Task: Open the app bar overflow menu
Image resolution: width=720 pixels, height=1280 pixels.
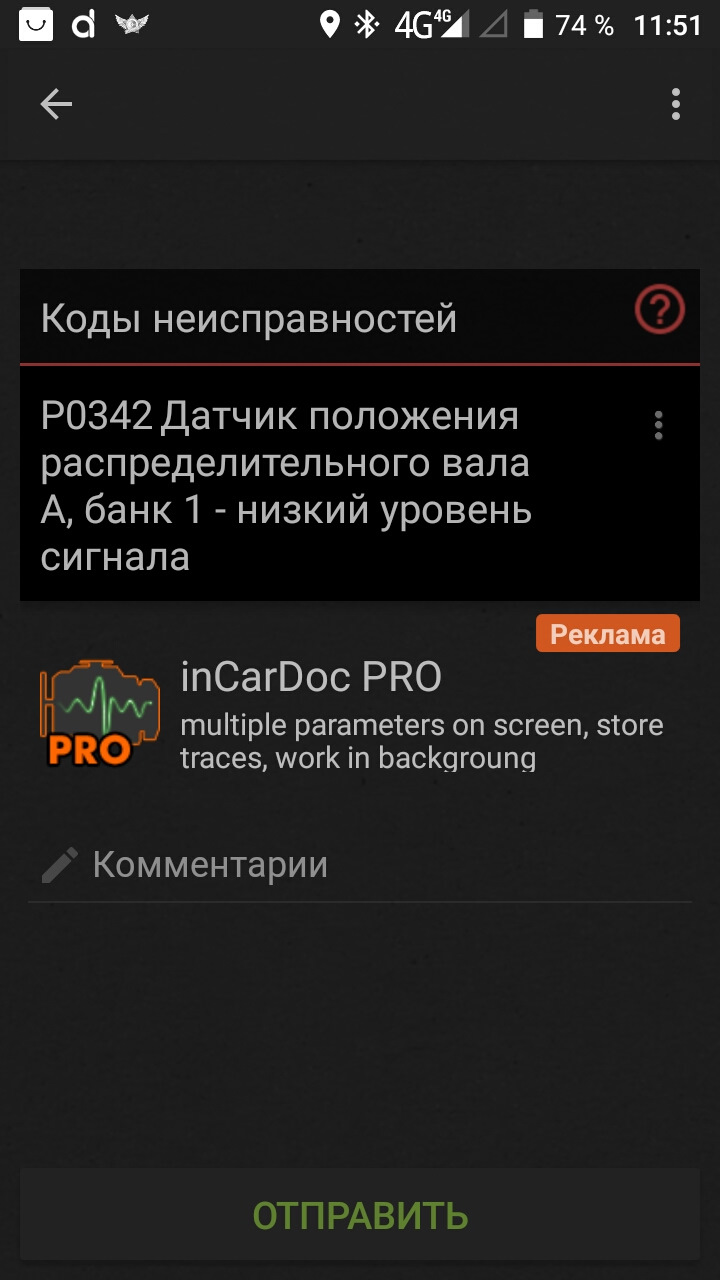Action: point(676,104)
